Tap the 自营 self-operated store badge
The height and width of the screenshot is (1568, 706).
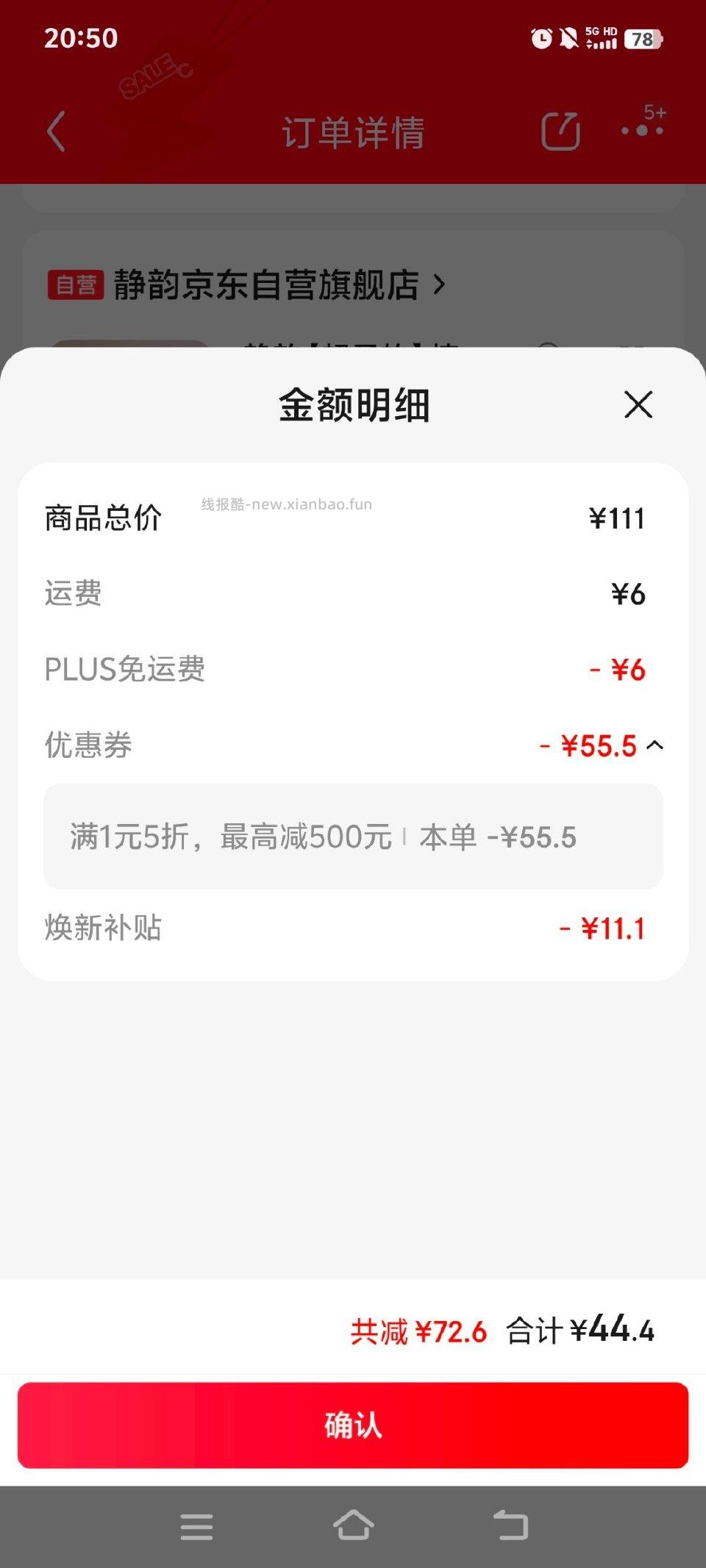[x=78, y=285]
